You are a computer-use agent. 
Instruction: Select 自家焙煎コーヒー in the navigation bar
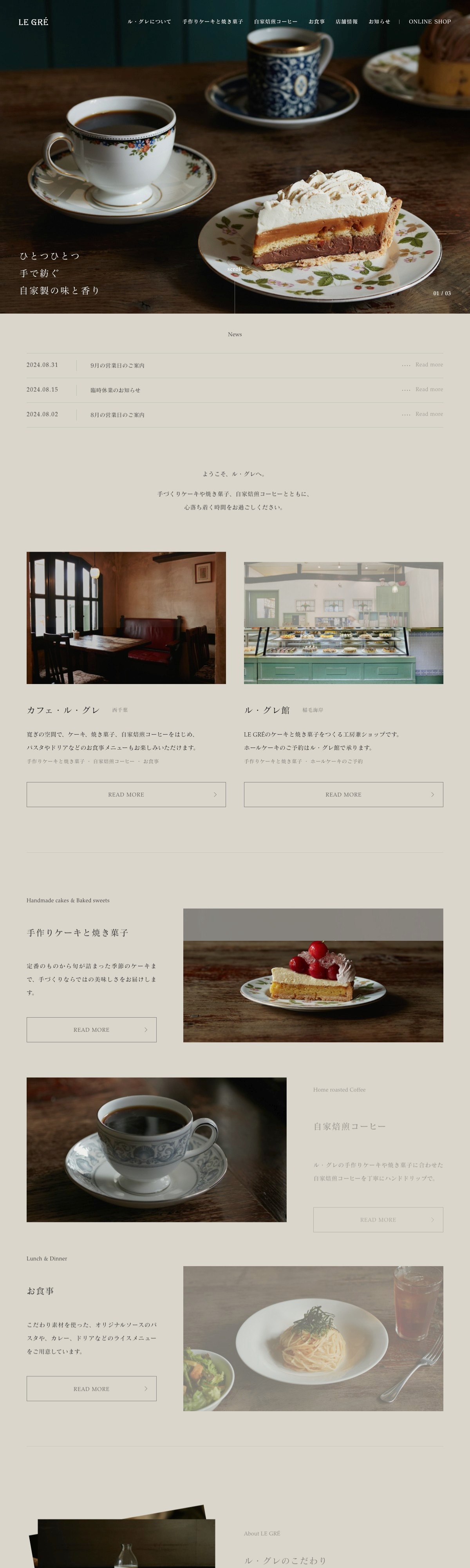click(x=275, y=22)
